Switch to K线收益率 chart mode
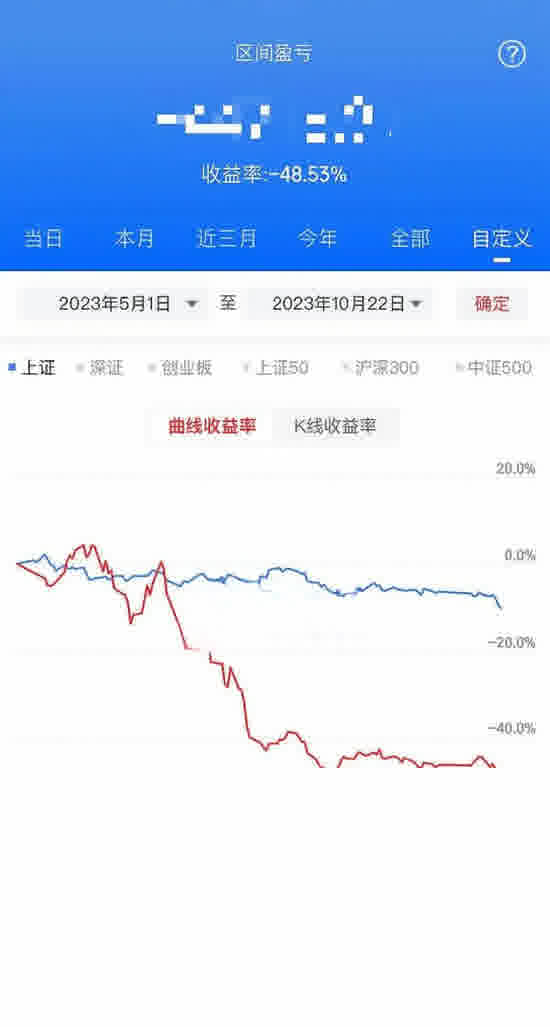550x1027 pixels. click(x=335, y=426)
